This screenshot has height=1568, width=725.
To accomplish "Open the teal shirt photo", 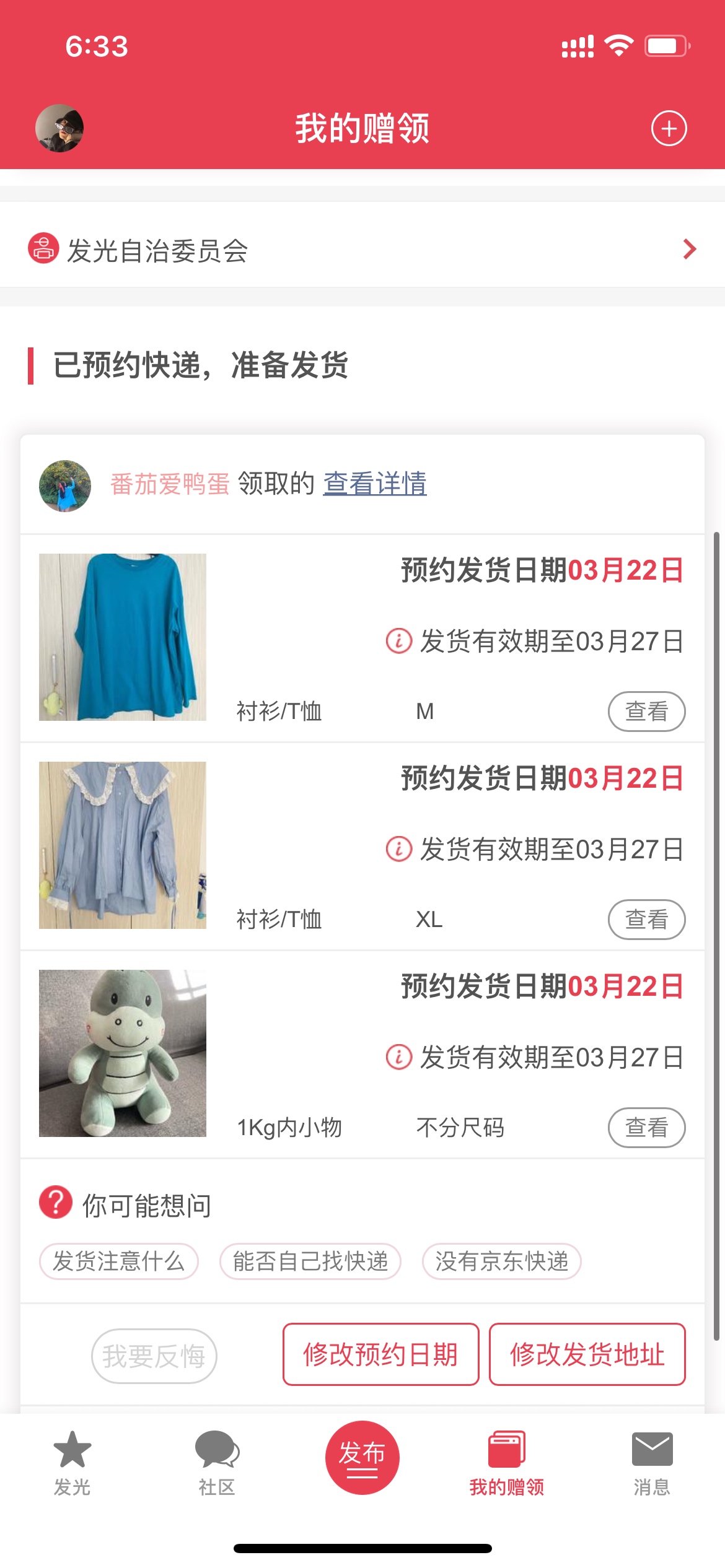I will pos(123,637).
